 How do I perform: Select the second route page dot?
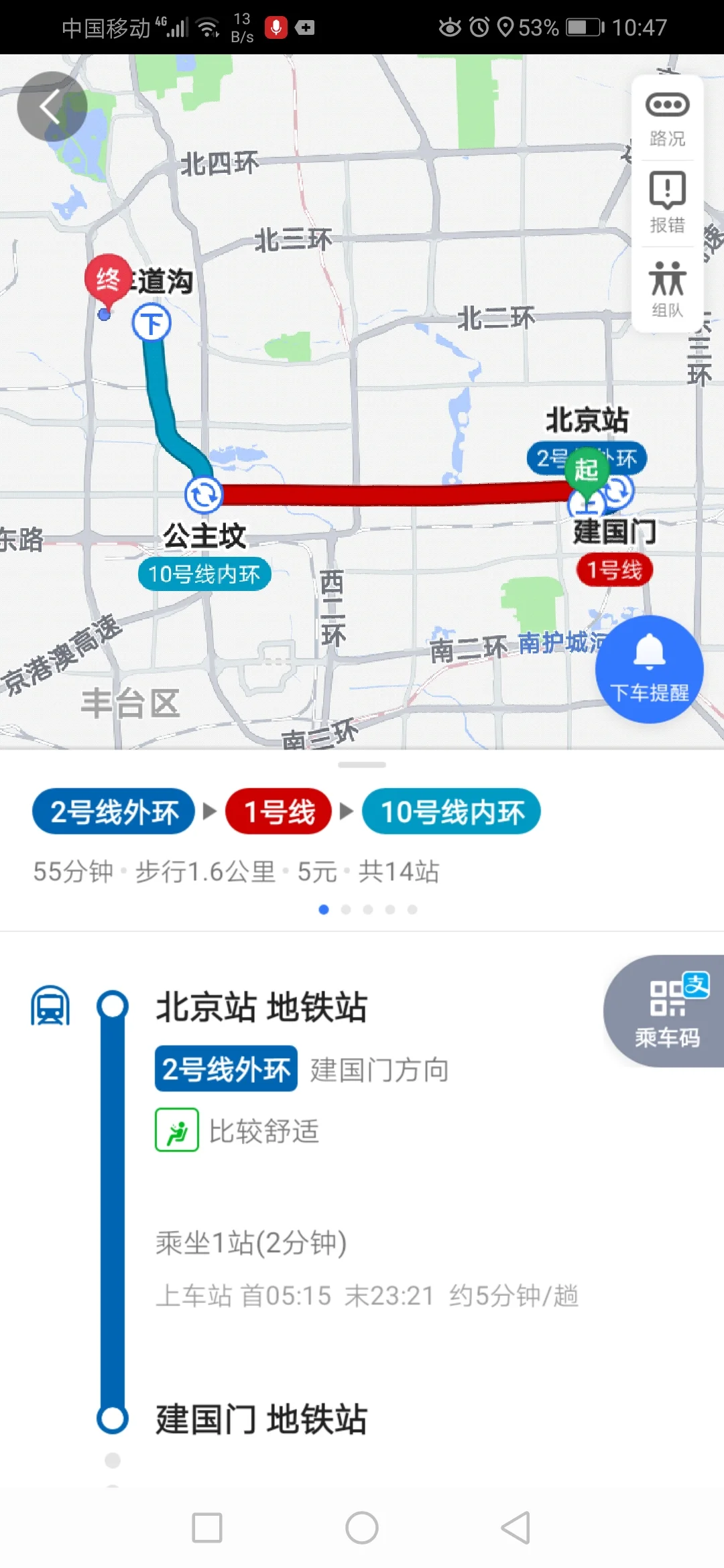click(x=346, y=909)
